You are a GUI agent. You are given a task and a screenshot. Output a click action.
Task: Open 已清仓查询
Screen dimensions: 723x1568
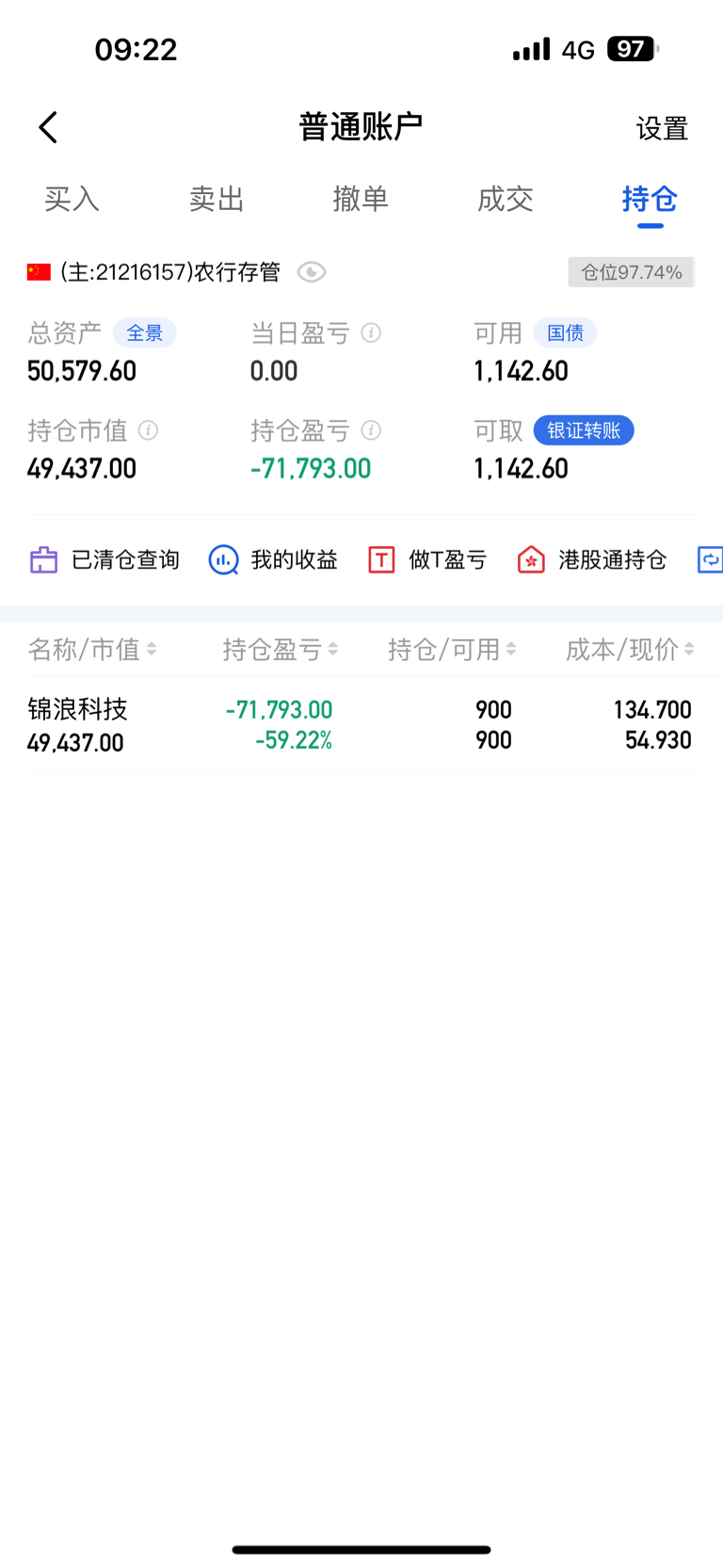[x=104, y=560]
